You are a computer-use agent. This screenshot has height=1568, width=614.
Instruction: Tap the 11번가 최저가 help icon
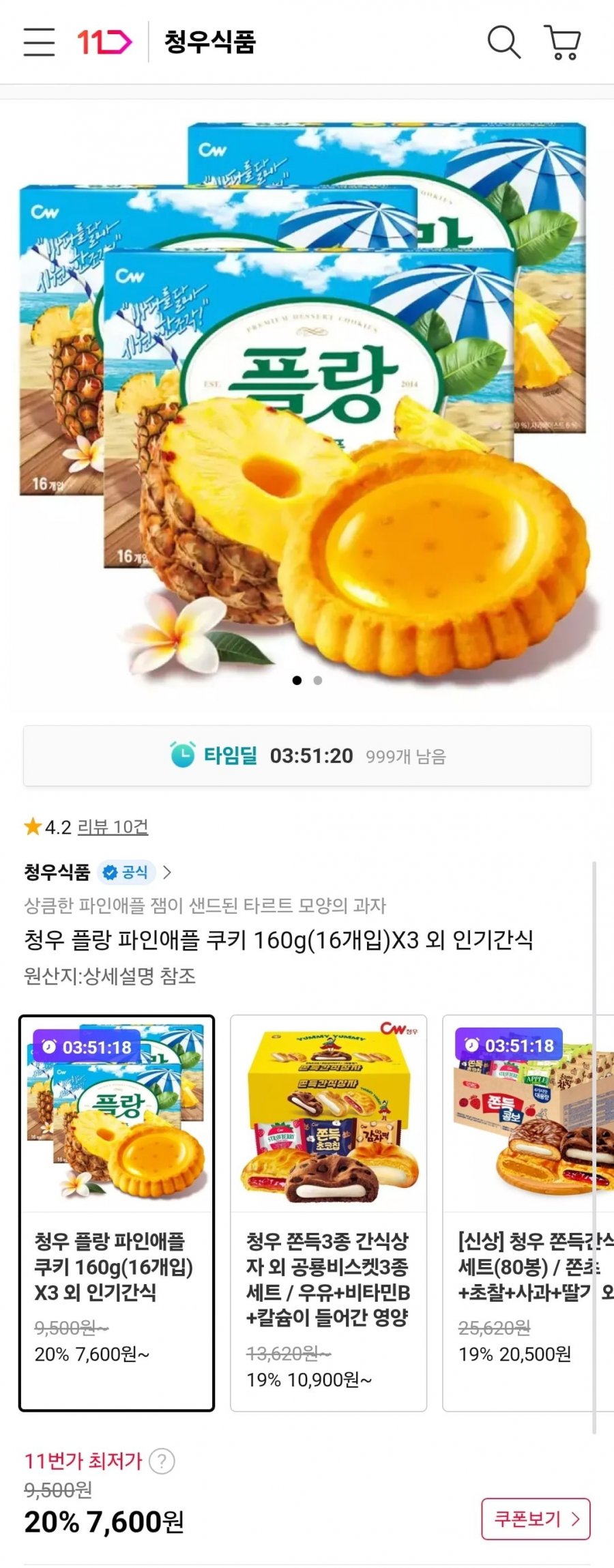[x=162, y=1461]
